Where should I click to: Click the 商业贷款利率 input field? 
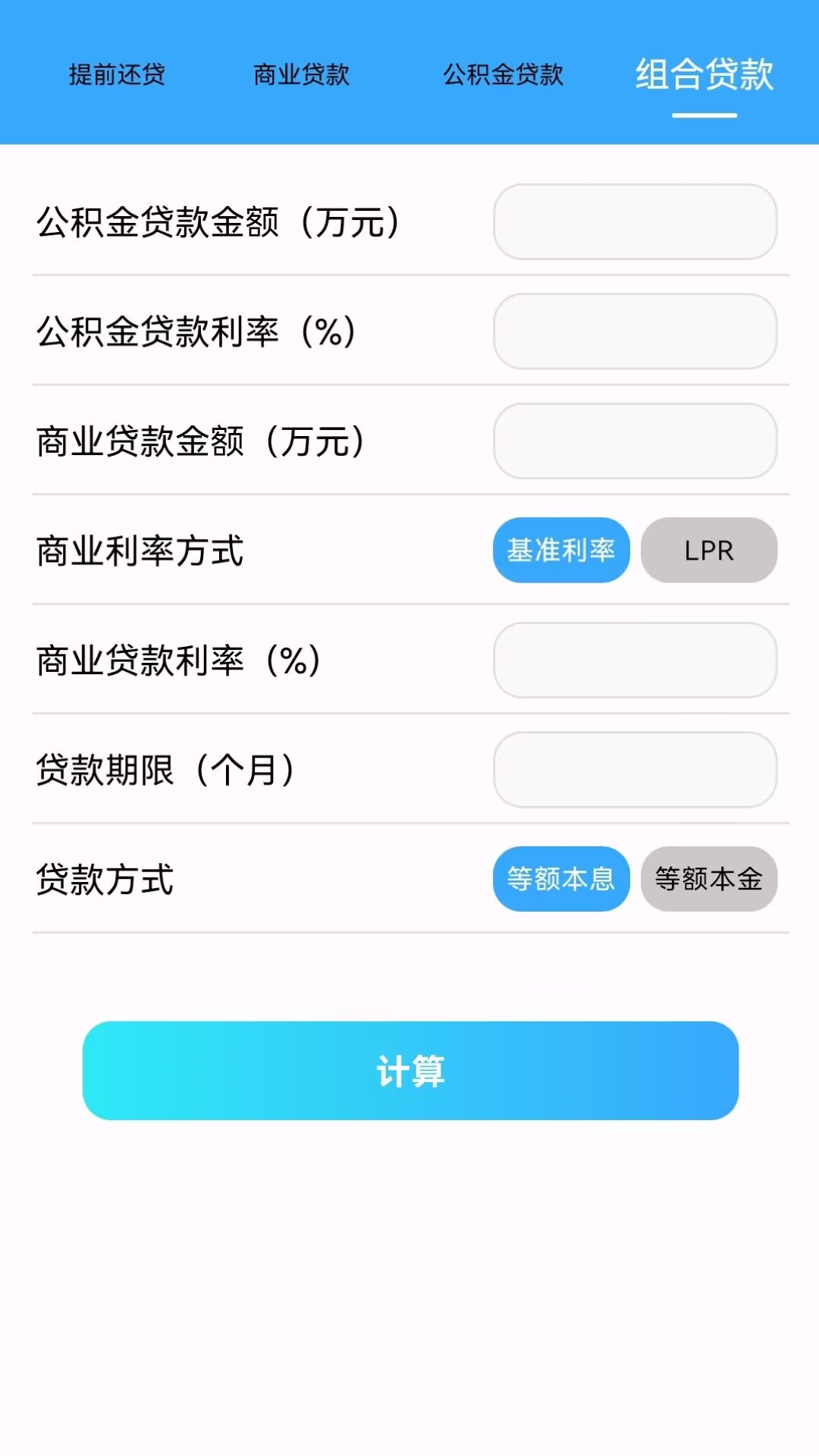click(635, 661)
